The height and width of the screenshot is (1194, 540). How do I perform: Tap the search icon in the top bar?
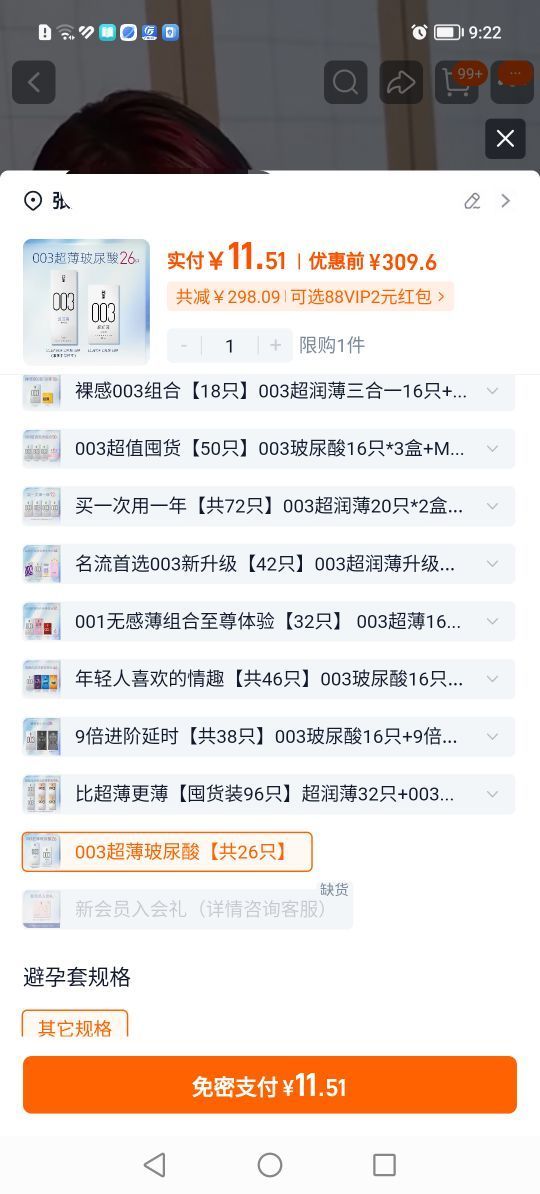pyautogui.click(x=346, y=82)
